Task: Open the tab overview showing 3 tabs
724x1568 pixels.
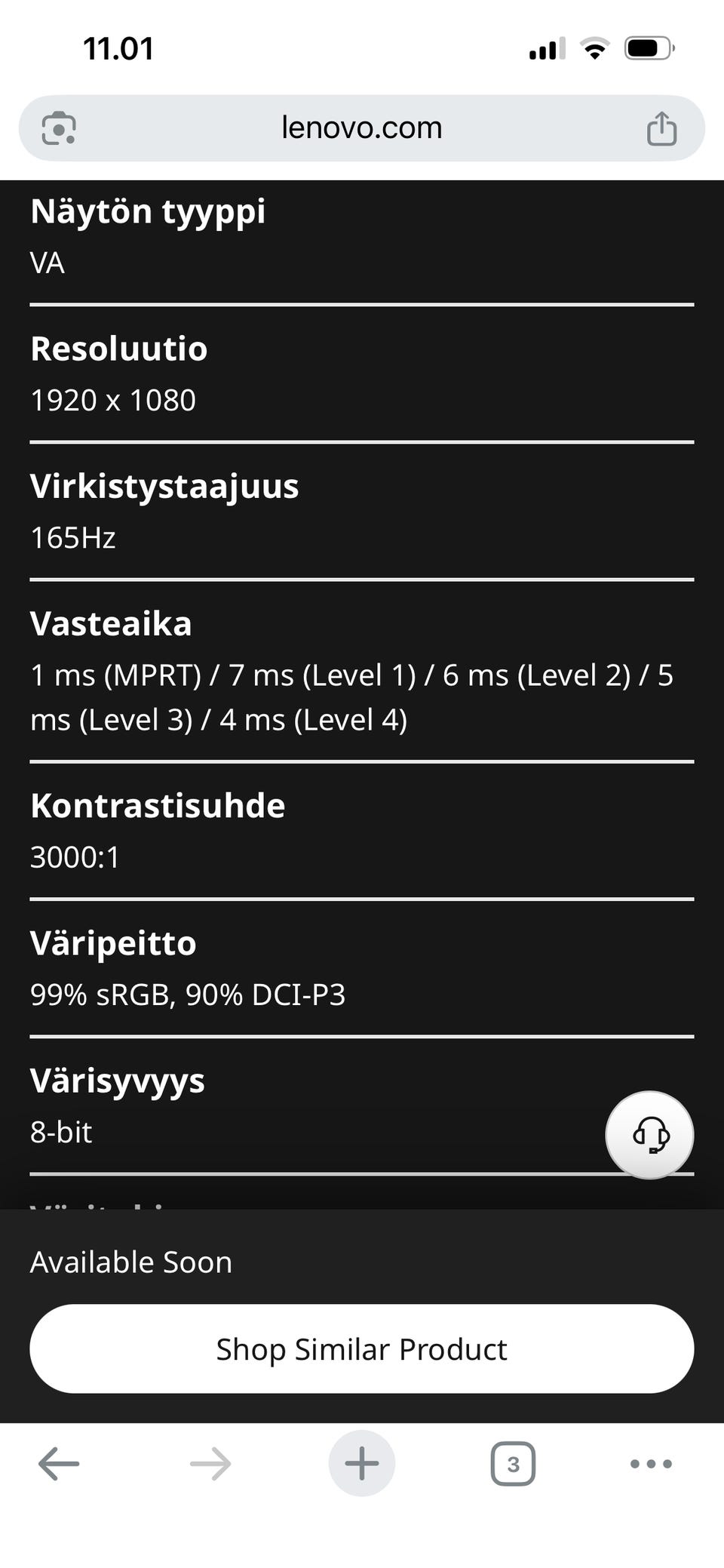Action: tap(514, 1462)
